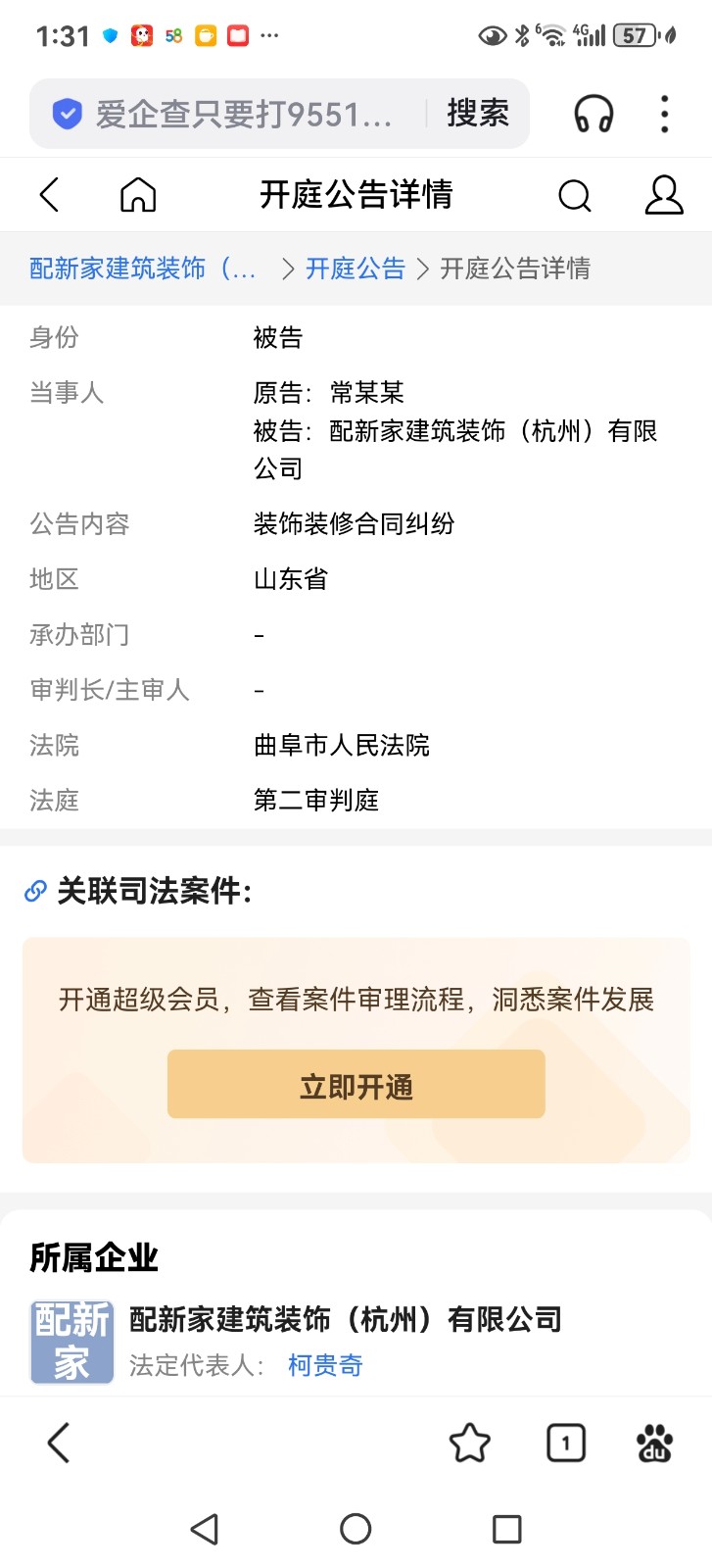Open the browser three-dot overflow menu
The width and height of the screenshot is (712, 1568).
point(665,115)
